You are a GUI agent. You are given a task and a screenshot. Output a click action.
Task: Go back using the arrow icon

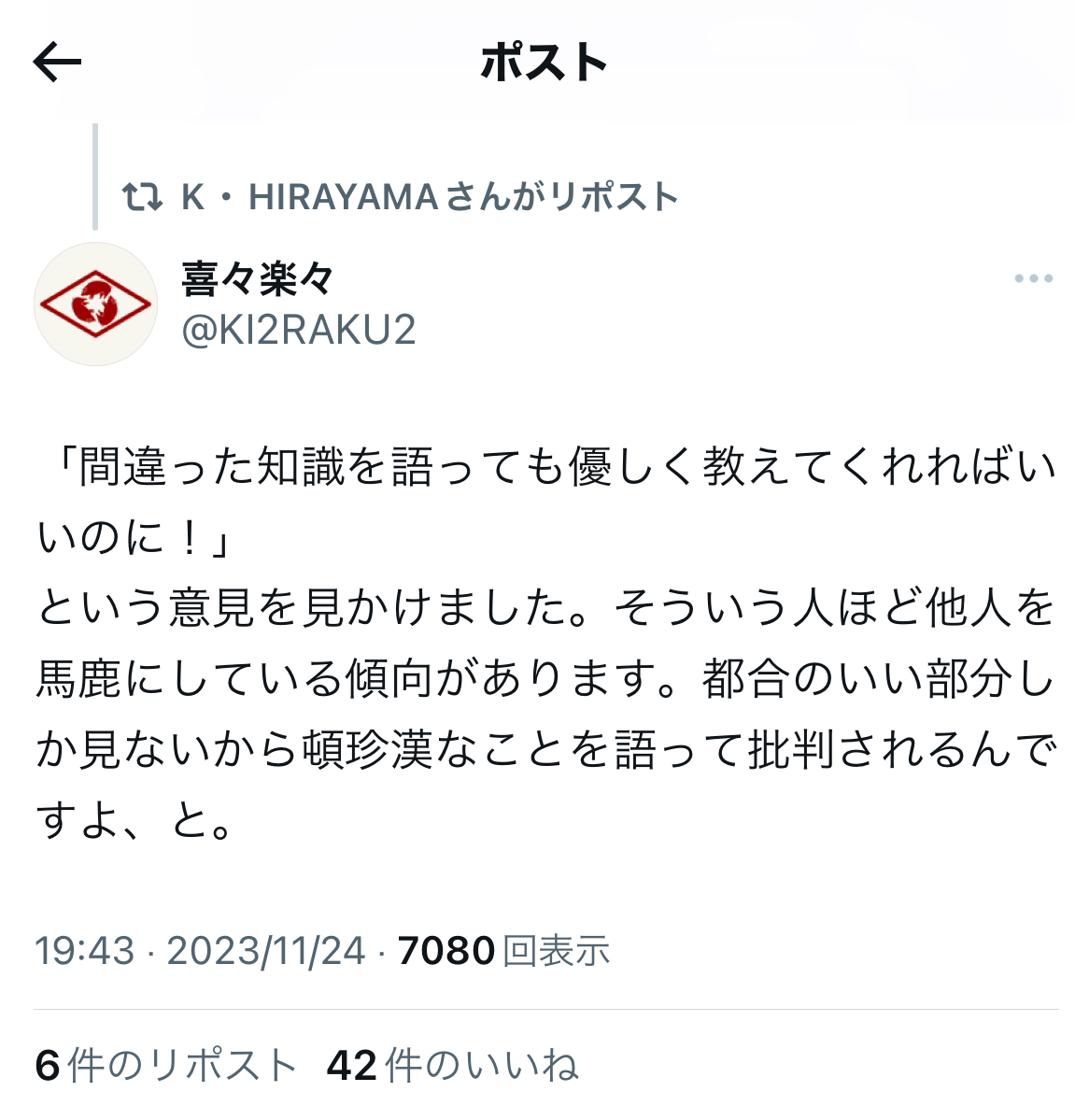[58, 63]
